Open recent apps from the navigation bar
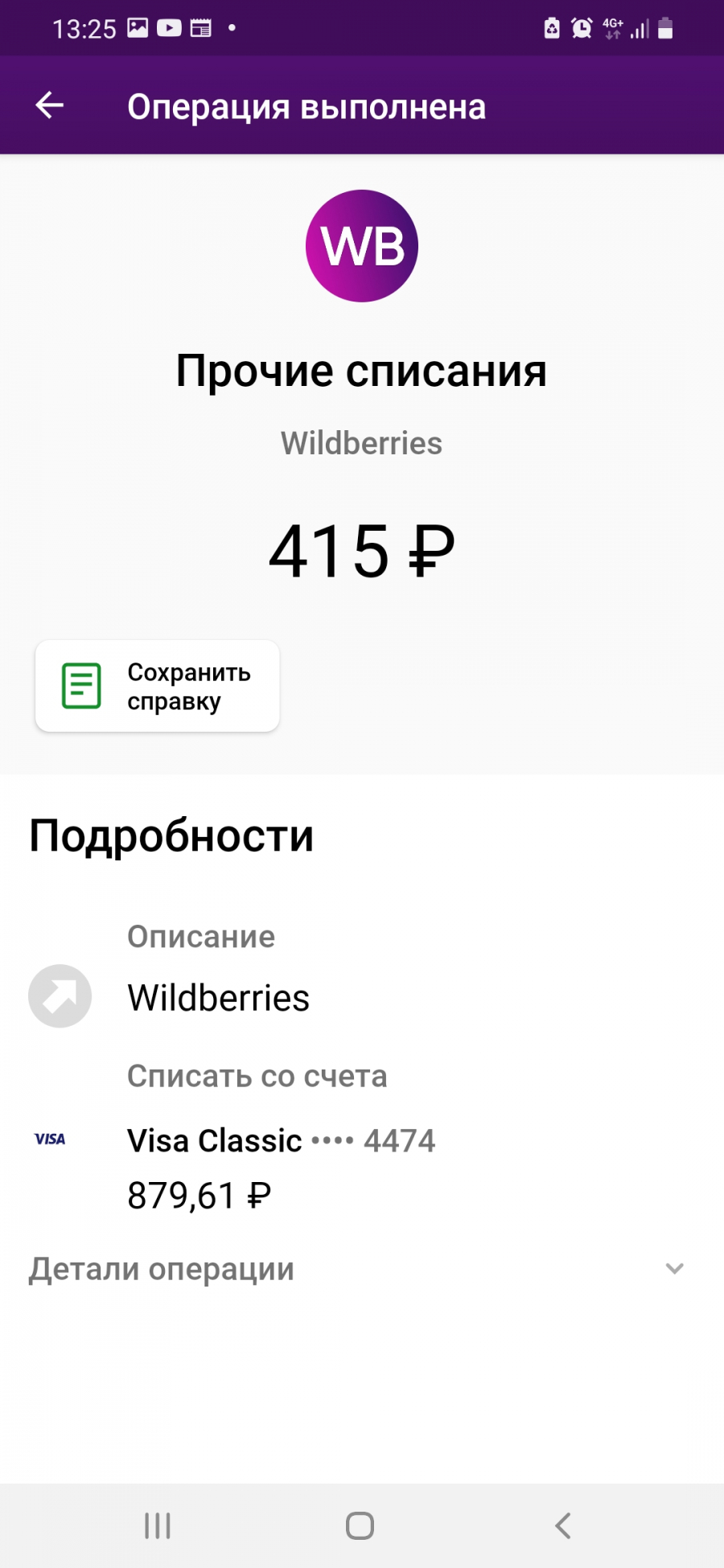The width and height of the screenshot is (724, 1568). pyautogui.click(x=158, y=1525)
